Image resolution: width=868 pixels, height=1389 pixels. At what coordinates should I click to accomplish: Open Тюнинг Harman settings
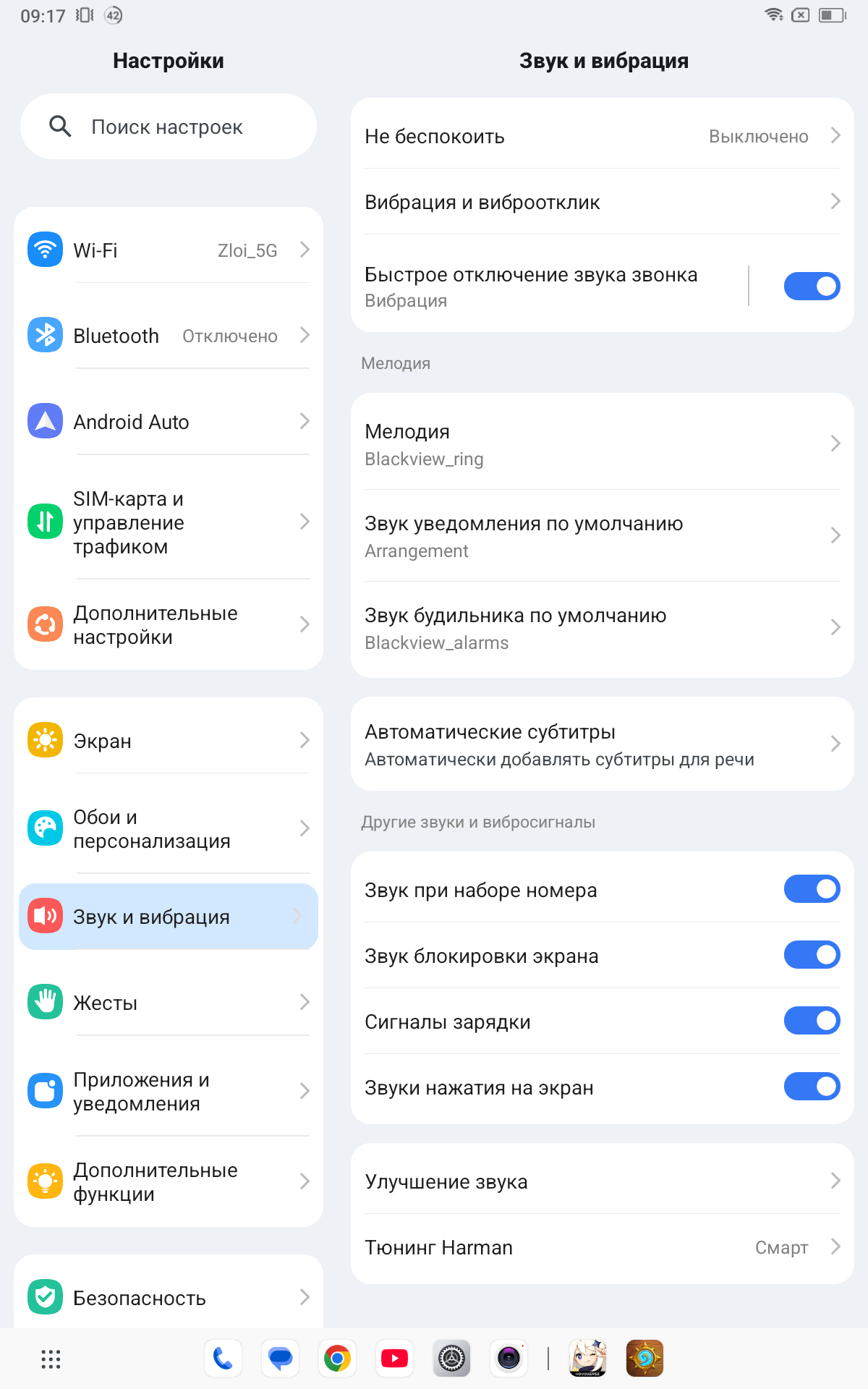602,1247
